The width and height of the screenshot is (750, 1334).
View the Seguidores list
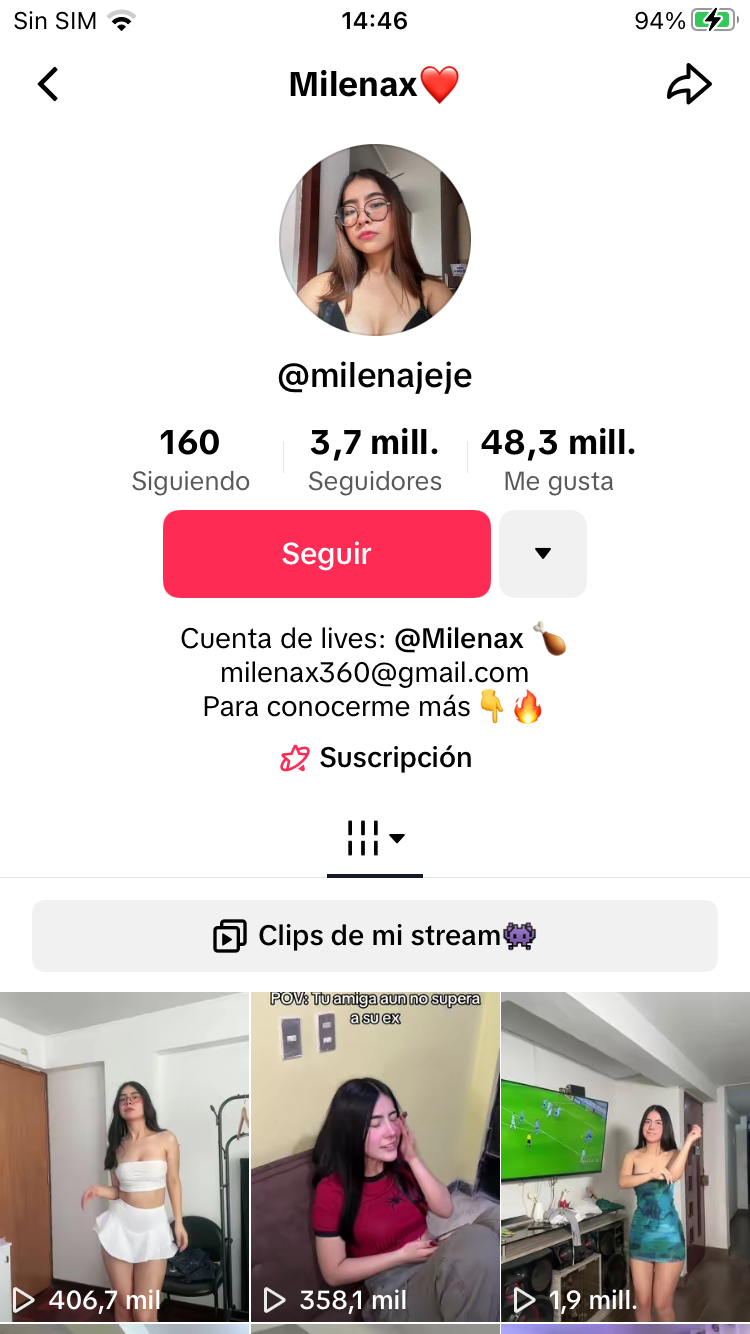(375, 460)
